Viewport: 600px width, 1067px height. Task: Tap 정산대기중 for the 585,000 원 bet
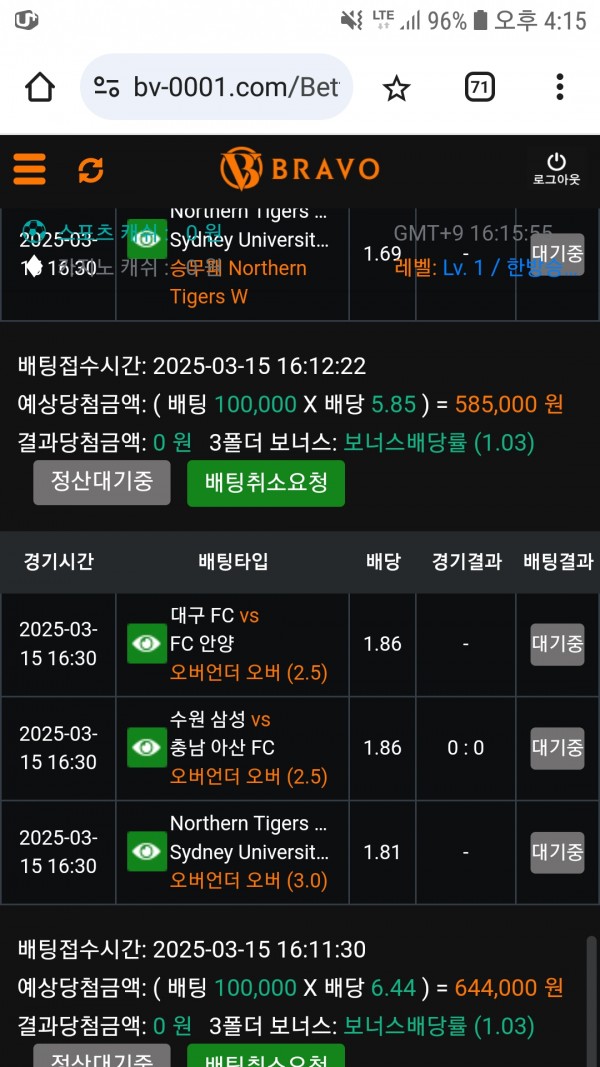(x=102, y=482)
